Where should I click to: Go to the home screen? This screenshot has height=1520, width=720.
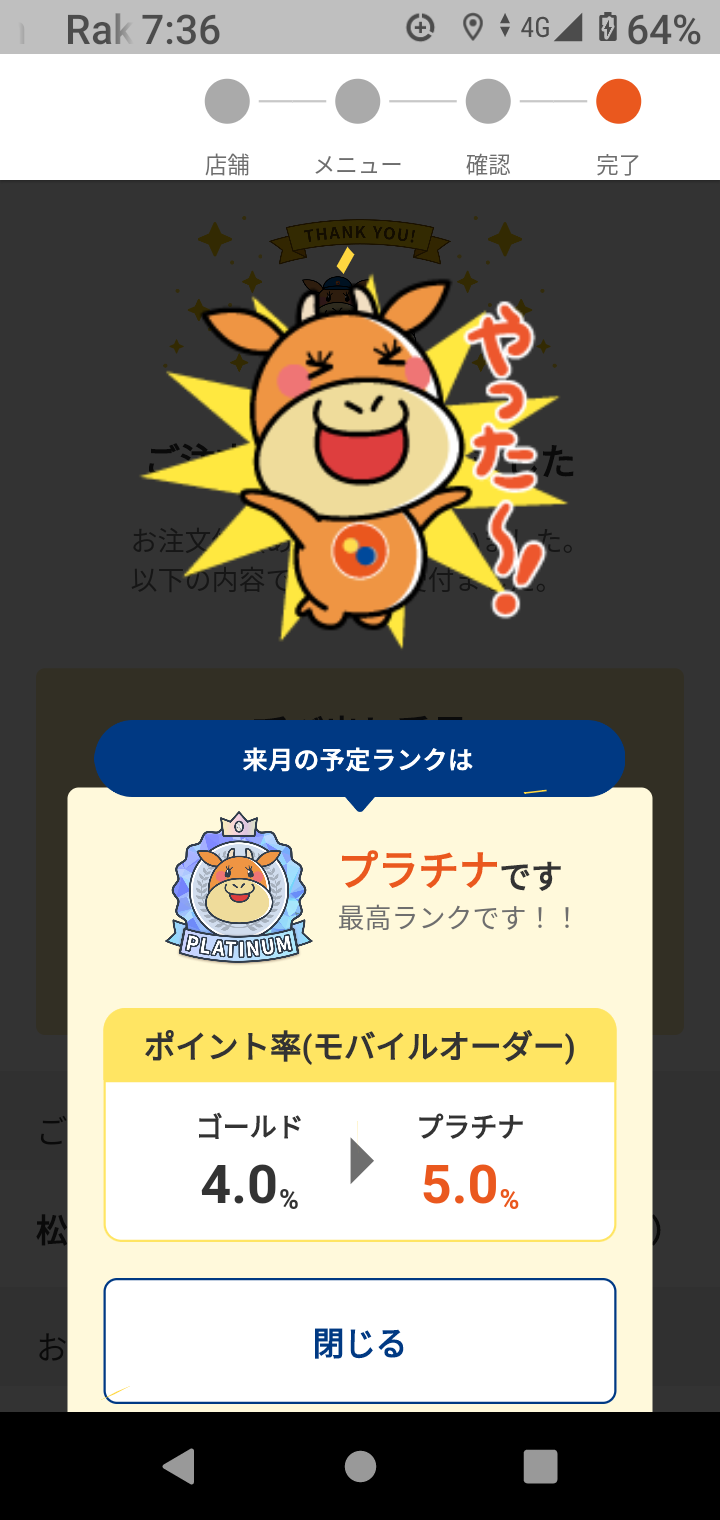[360, 1466]
